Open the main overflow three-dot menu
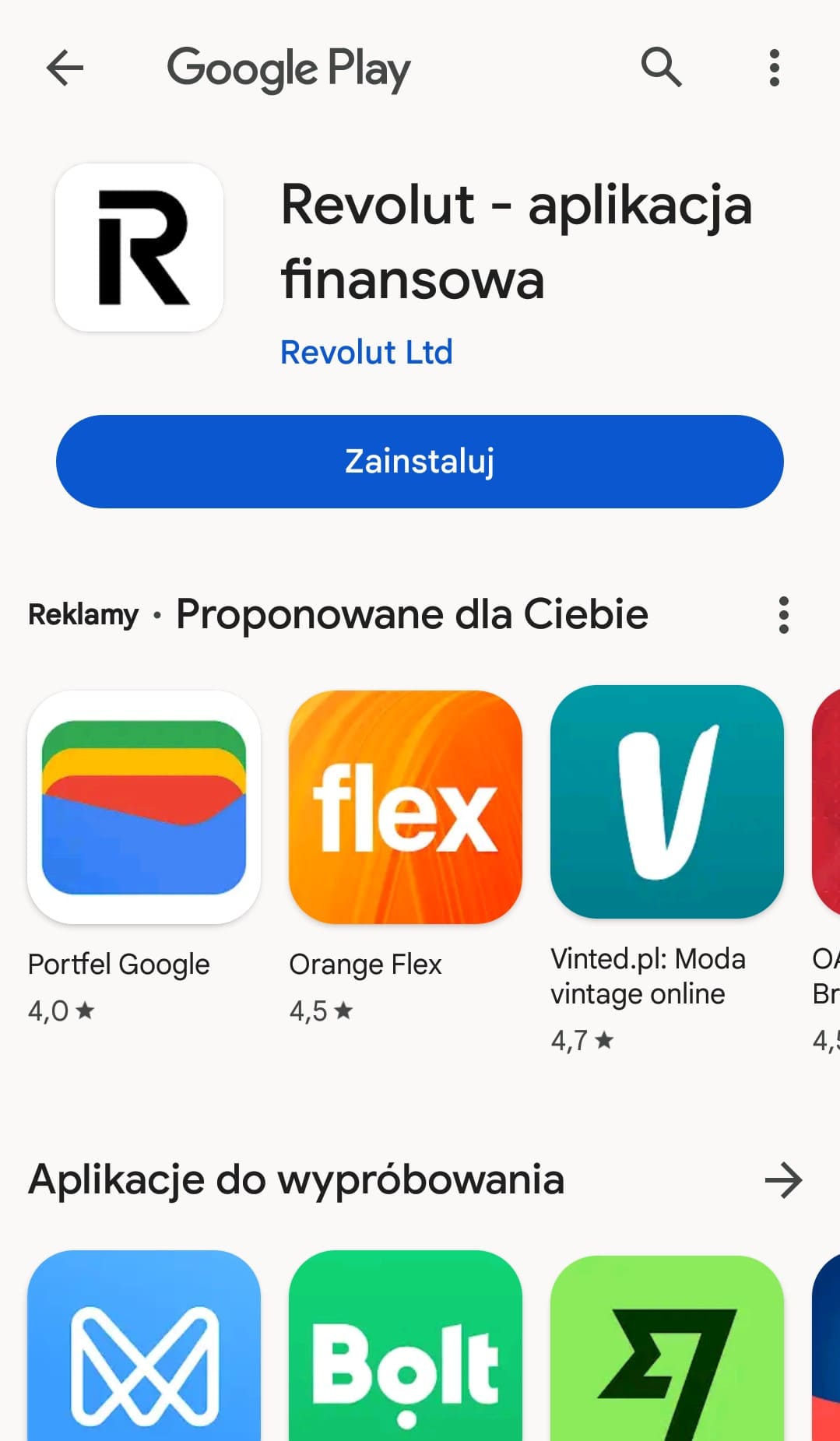This screenshot has width=840, height=1441. (x=773, y=68)
